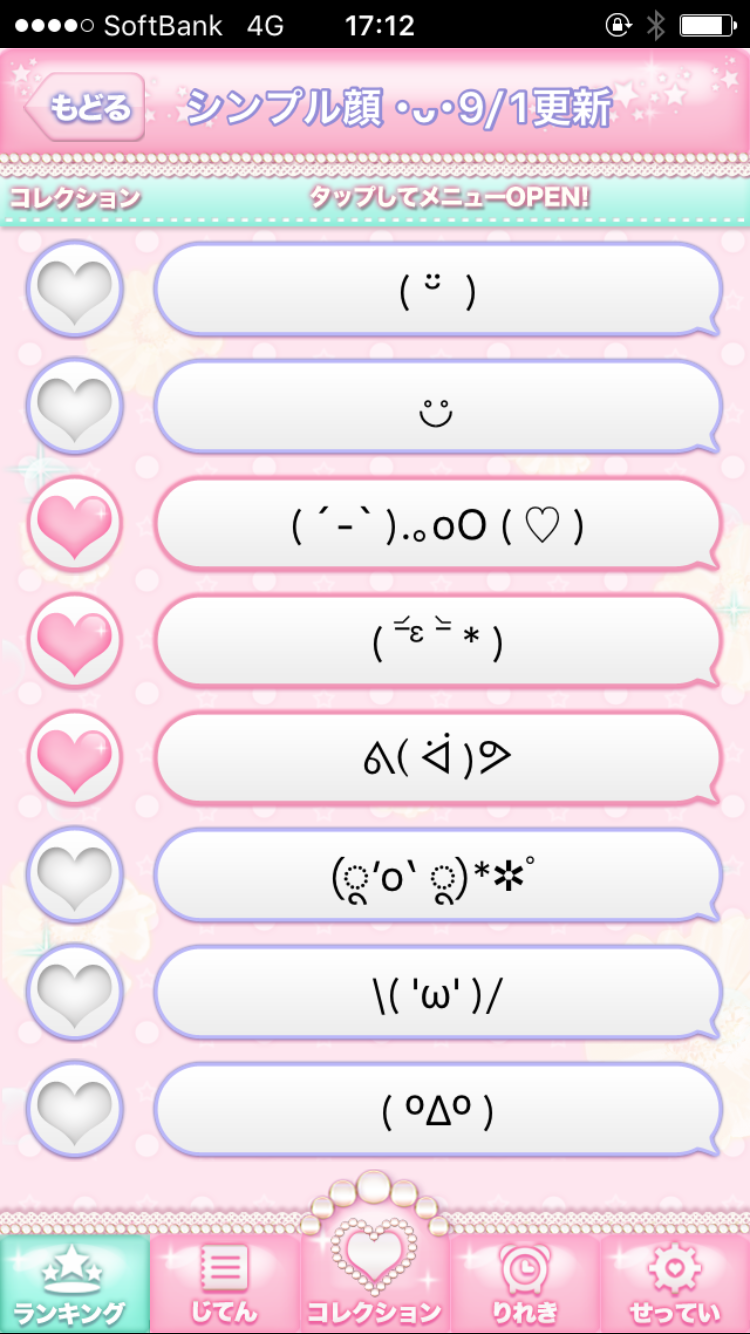Open menu via タップしてメニューOPEN bar
Viewport: 750px width, 1334px height.
coord(448,197)
